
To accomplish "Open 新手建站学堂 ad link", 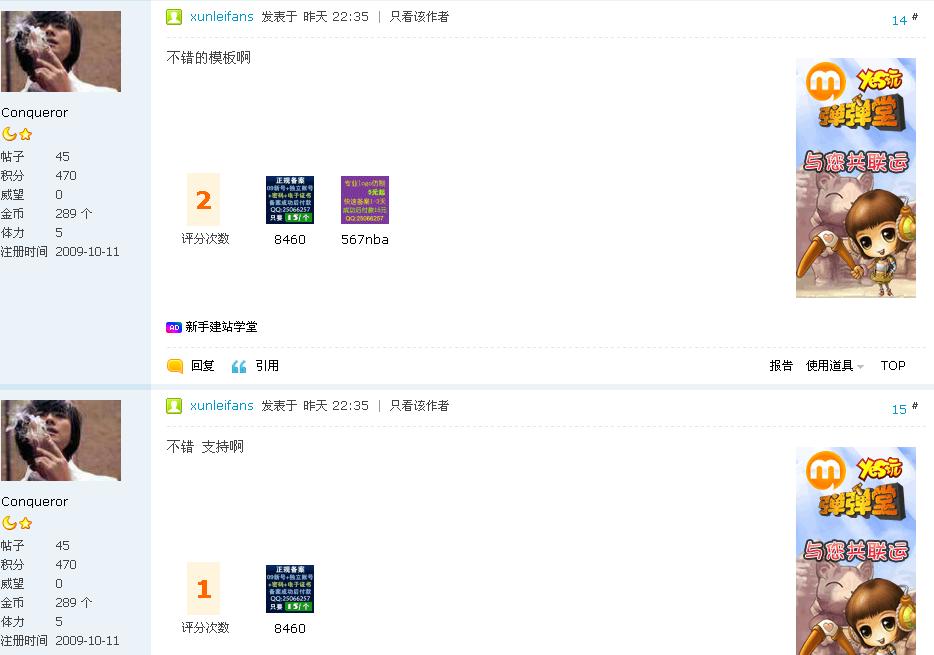I will 221,327.
